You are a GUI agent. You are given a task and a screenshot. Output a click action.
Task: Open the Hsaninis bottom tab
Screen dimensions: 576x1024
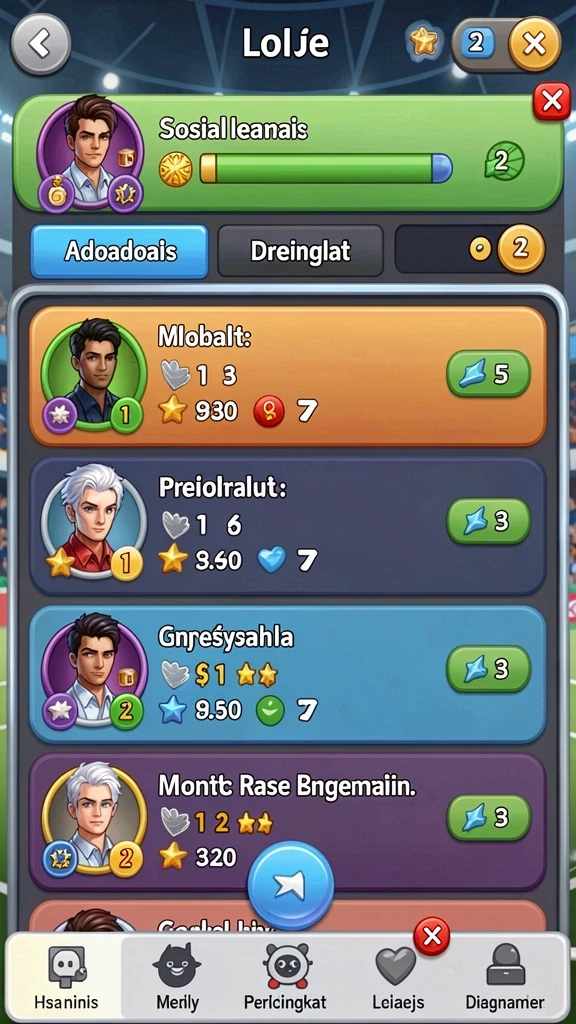(65, 976)
